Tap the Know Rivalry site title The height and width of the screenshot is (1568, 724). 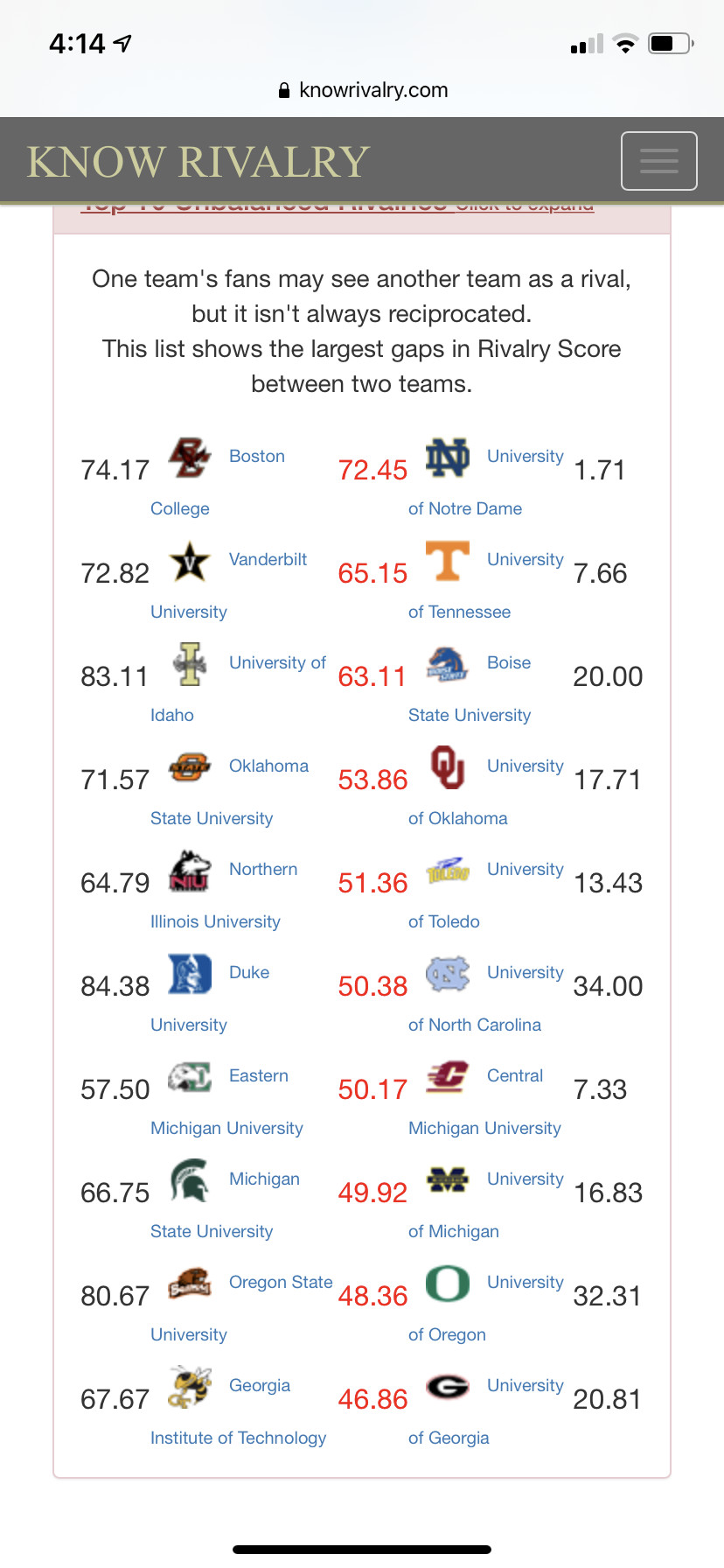point(198,162)
